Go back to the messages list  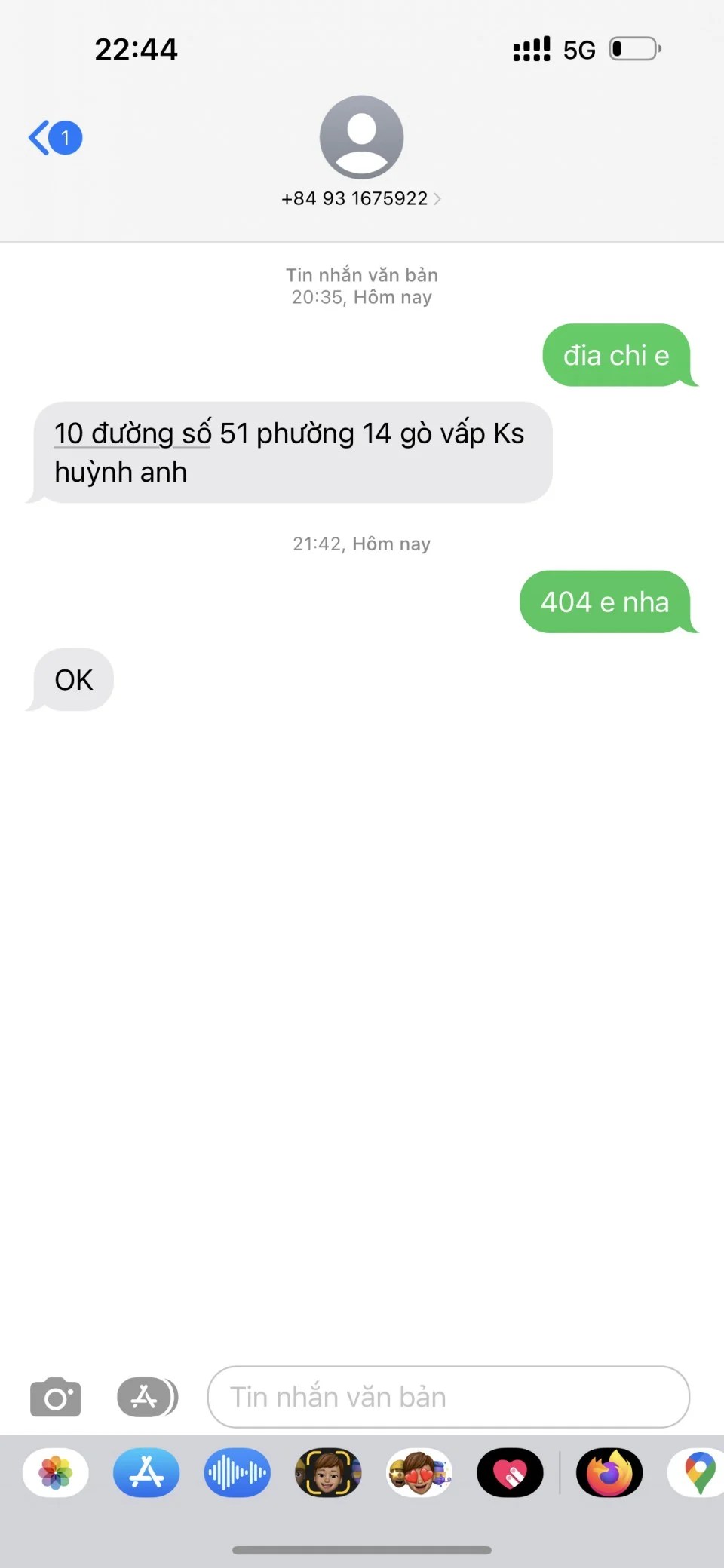(54, 138)
